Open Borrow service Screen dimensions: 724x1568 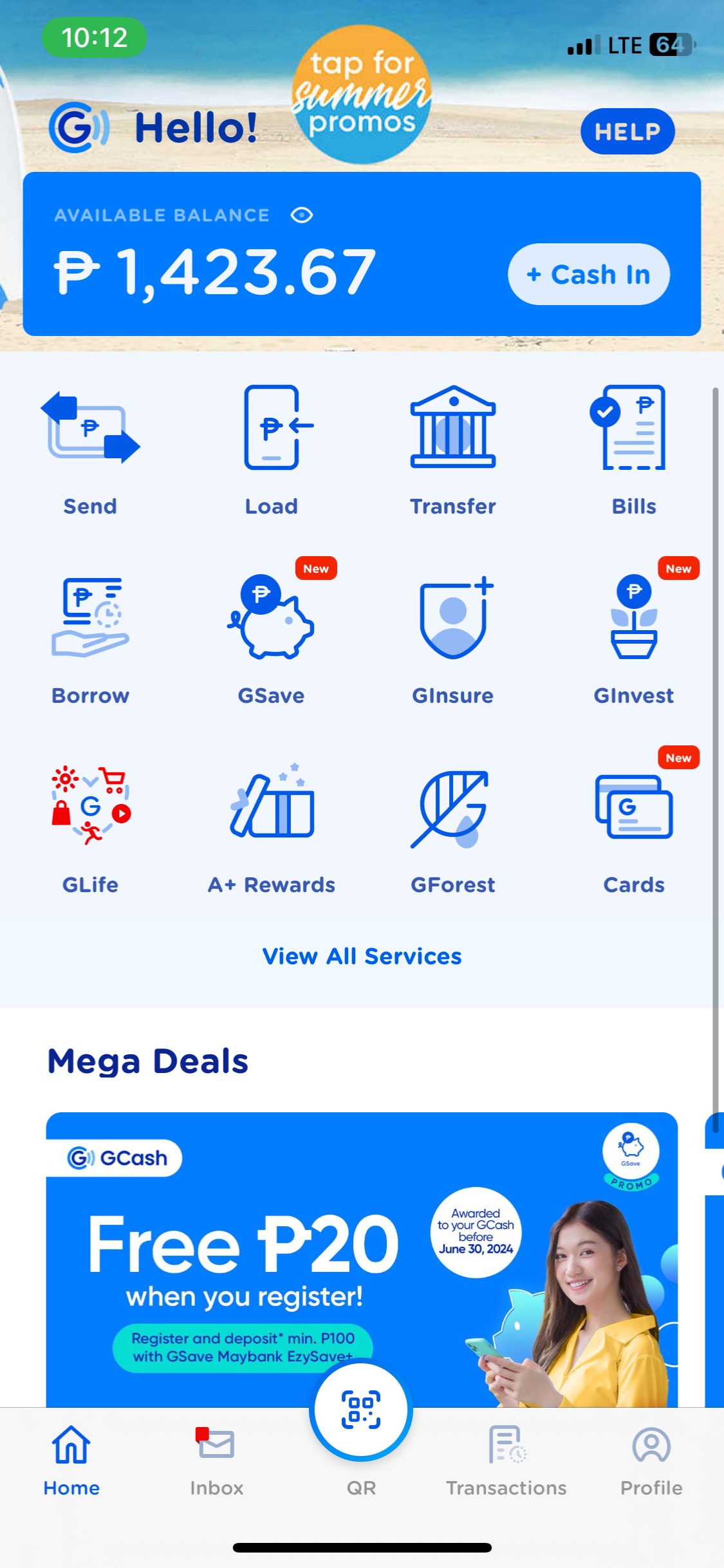(90, 640)
